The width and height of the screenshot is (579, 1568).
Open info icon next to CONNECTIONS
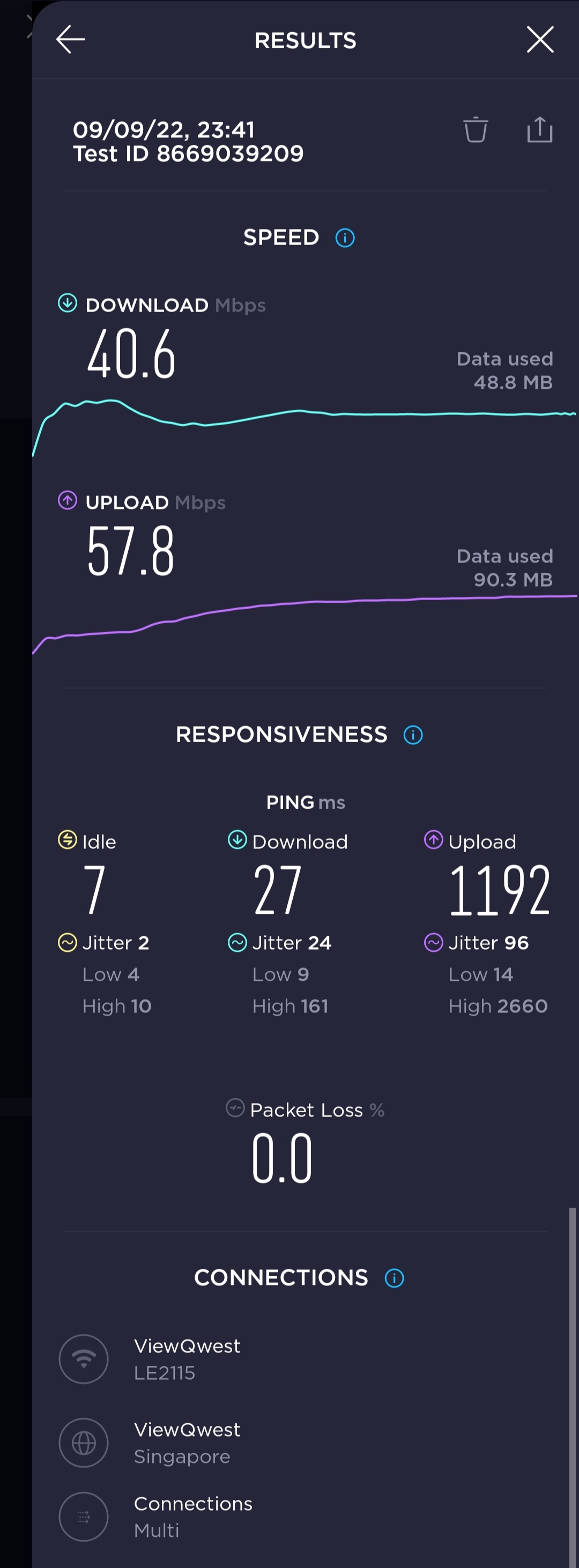[394, 1278]
